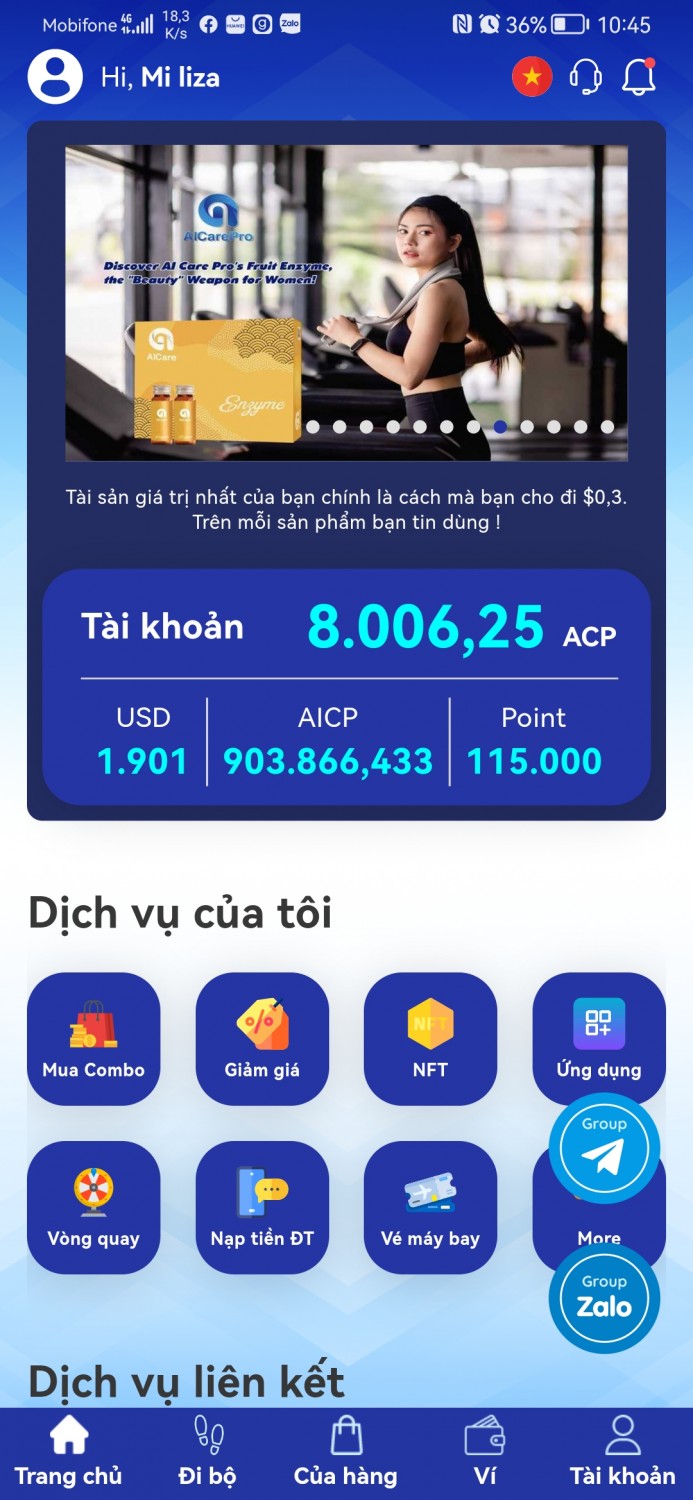Open Vé máy bay flight tickets
The width and height of the screenshot is (693, 1500).
(430, 1207)
